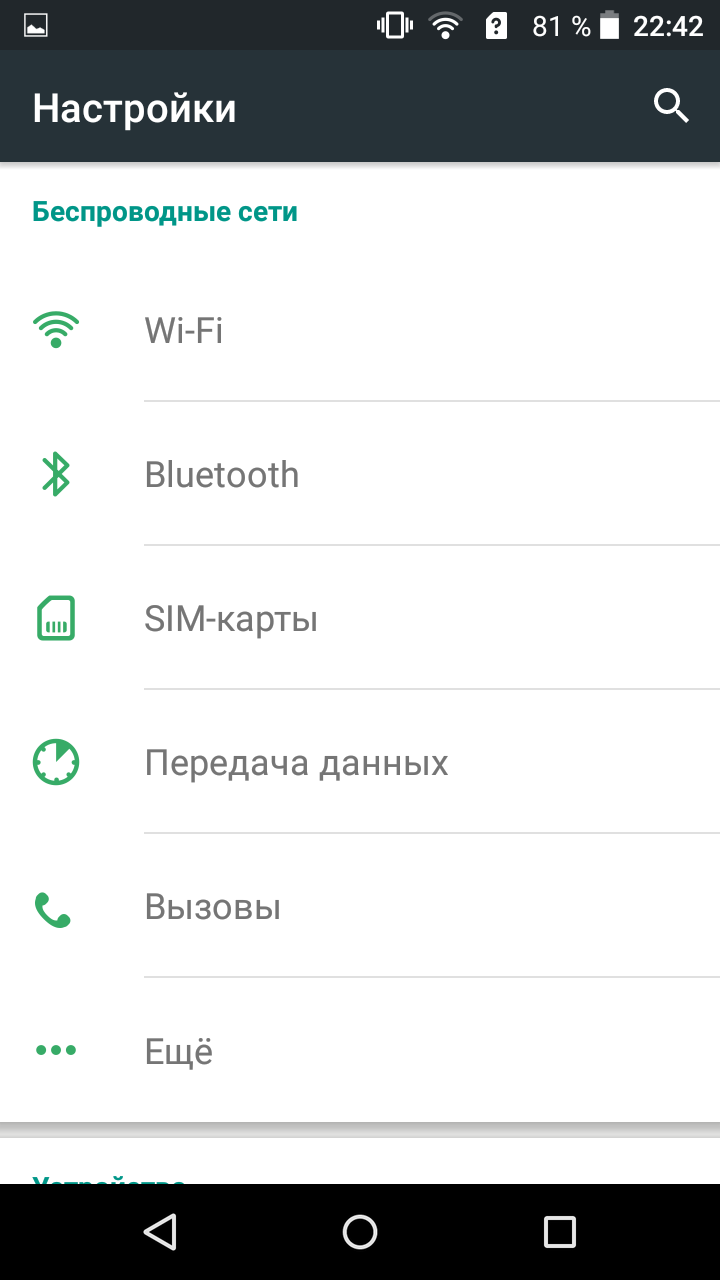The width and height of the screenshot is (720, 1280).
Task: Open recent apps overview
Action: (560, 1232)
